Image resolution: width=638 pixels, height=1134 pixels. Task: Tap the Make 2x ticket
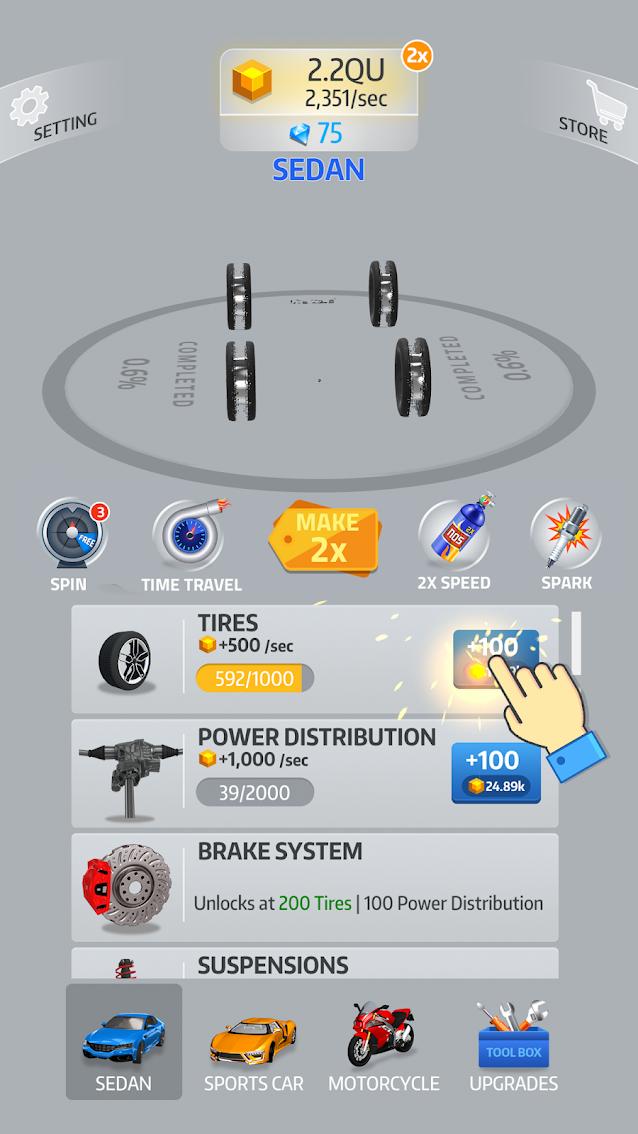pyautogui.click(x=324, y=538)
